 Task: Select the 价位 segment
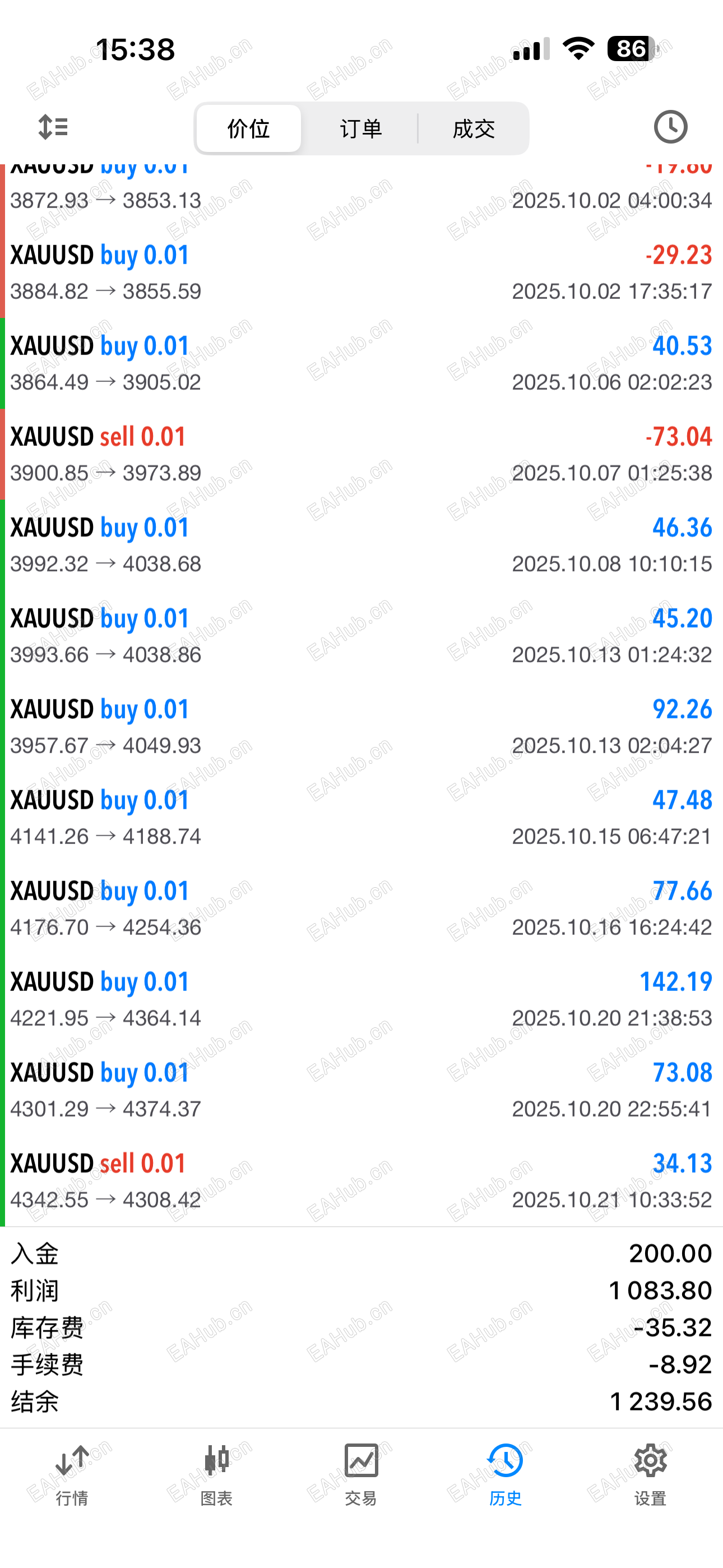(x=248, y=128)
